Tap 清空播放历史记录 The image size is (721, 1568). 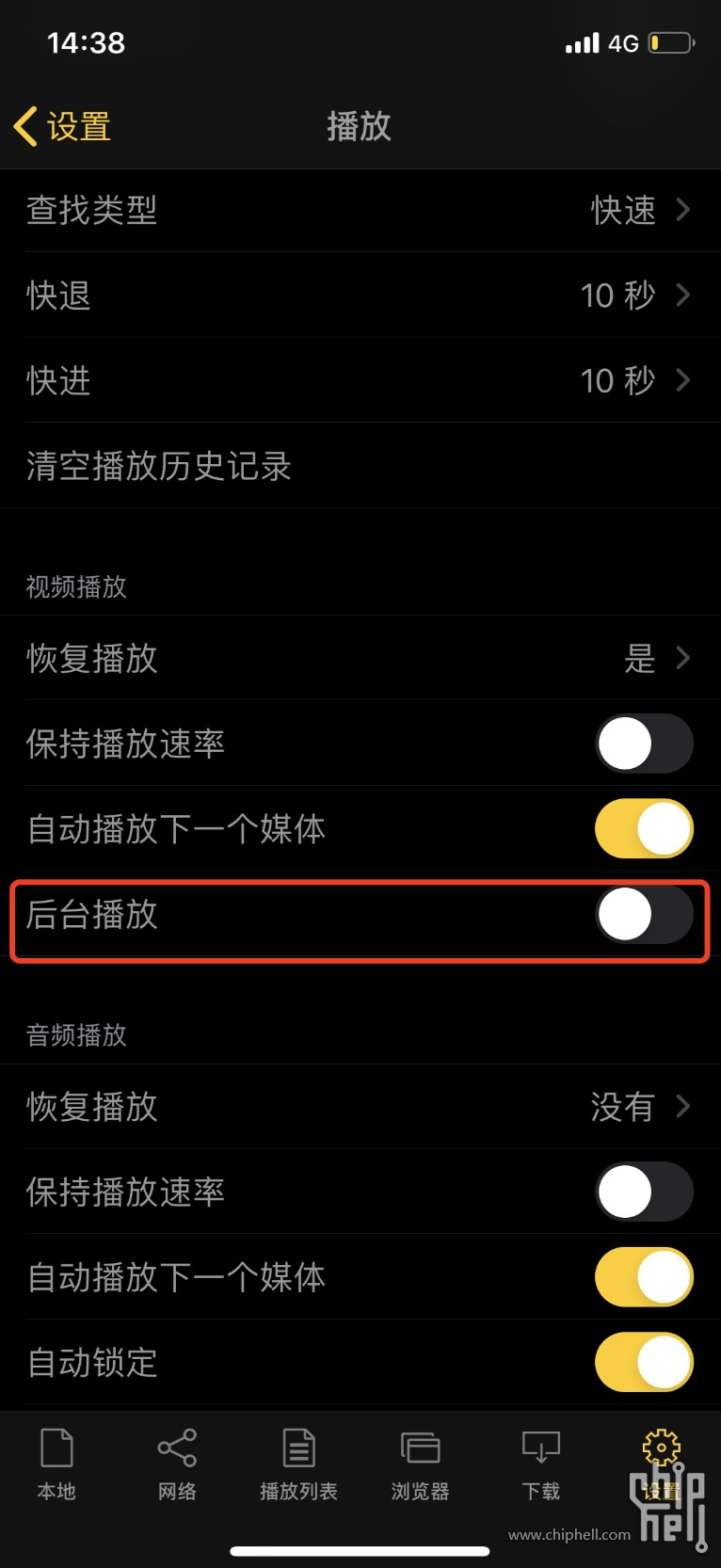(360, 466)
